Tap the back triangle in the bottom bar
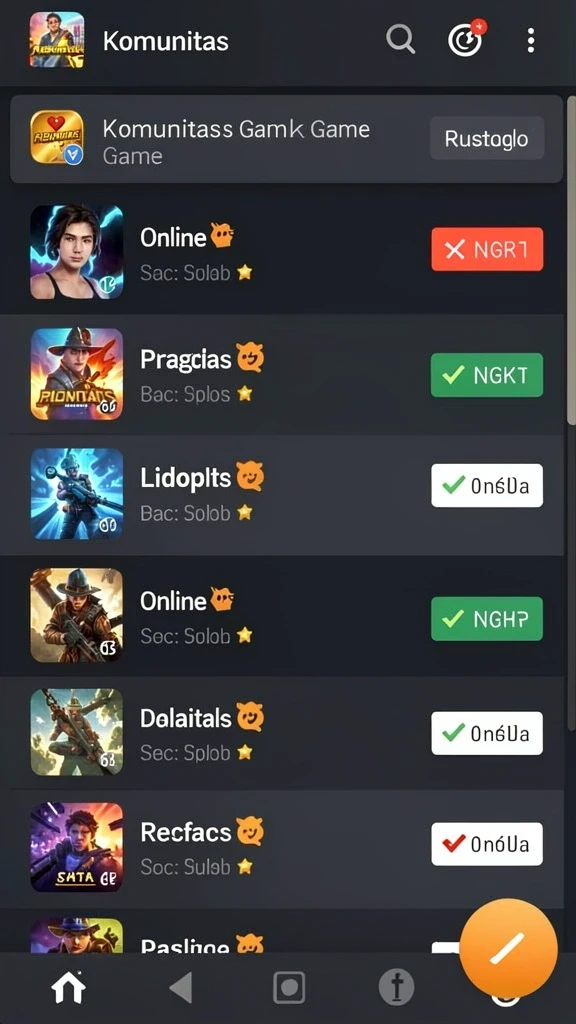The width and height of the screenshot is (576, 1024). point(180,987)
